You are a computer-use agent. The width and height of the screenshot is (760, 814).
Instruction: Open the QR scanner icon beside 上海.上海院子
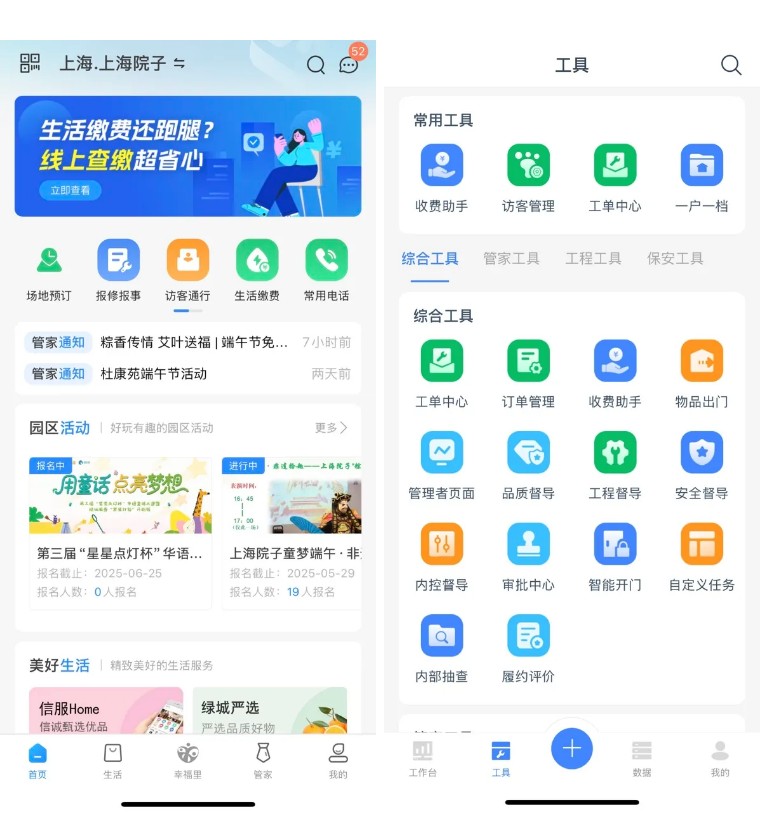[x=30, y=63]
